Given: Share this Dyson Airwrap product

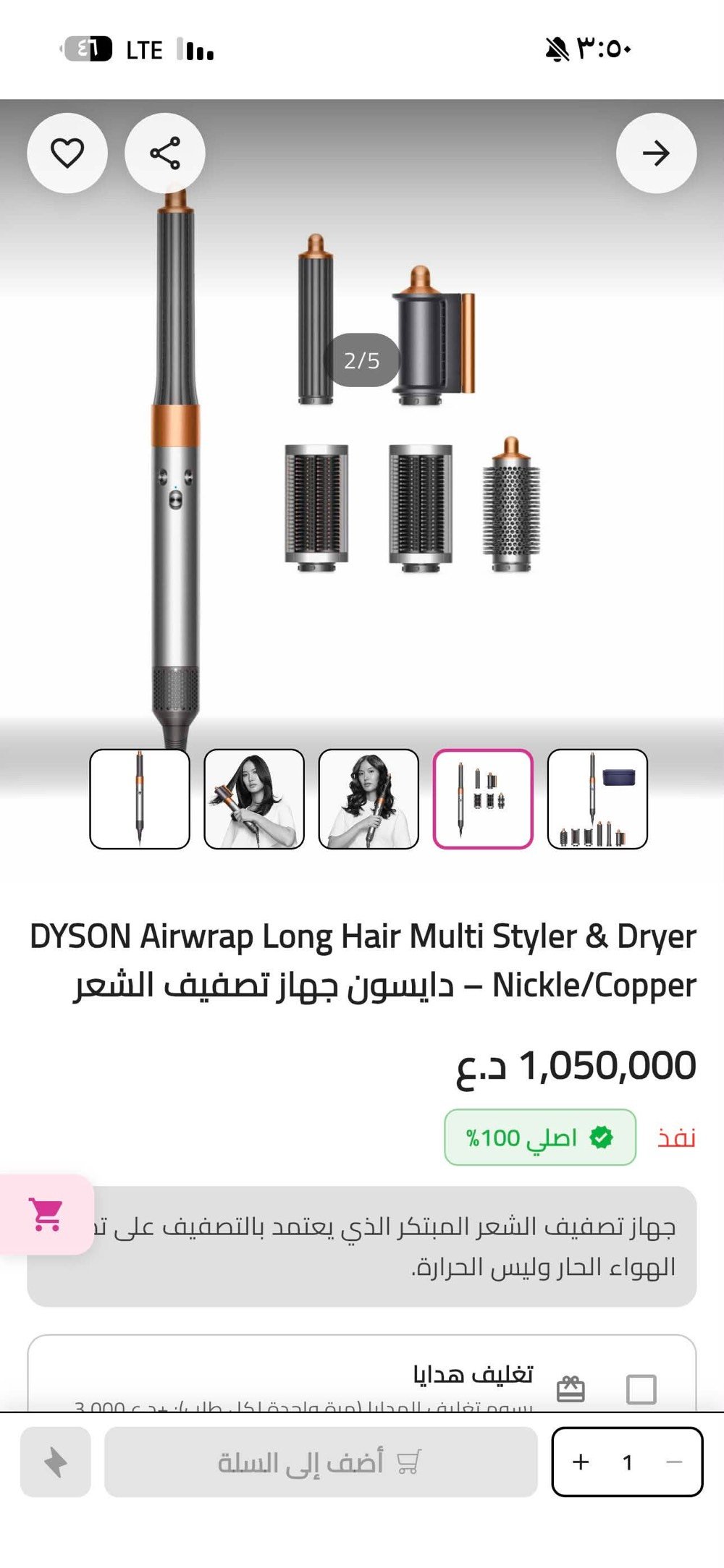Looking at the screenshot, I should (x=165, y=153).
